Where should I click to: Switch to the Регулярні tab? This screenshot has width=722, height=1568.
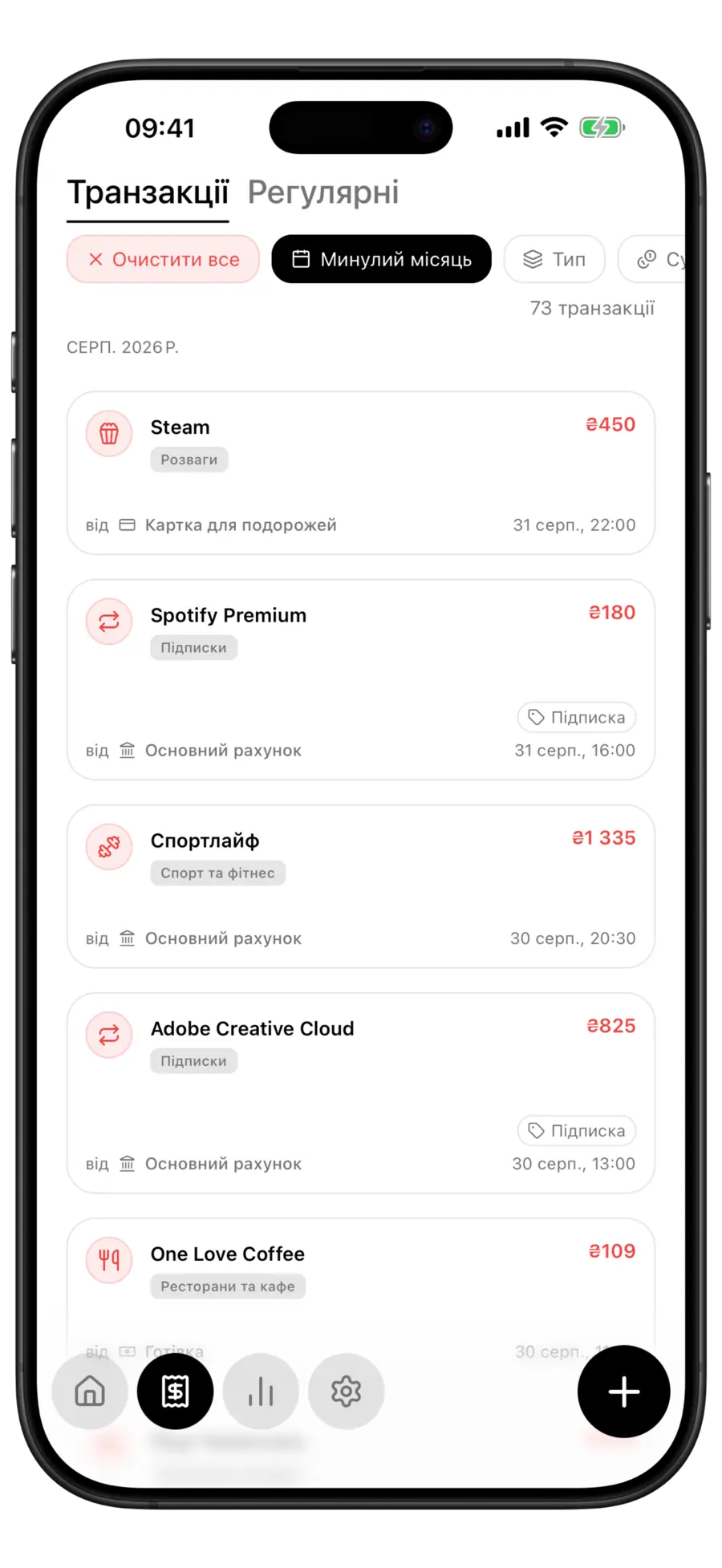pyautogui.click(x=322, y=192)
